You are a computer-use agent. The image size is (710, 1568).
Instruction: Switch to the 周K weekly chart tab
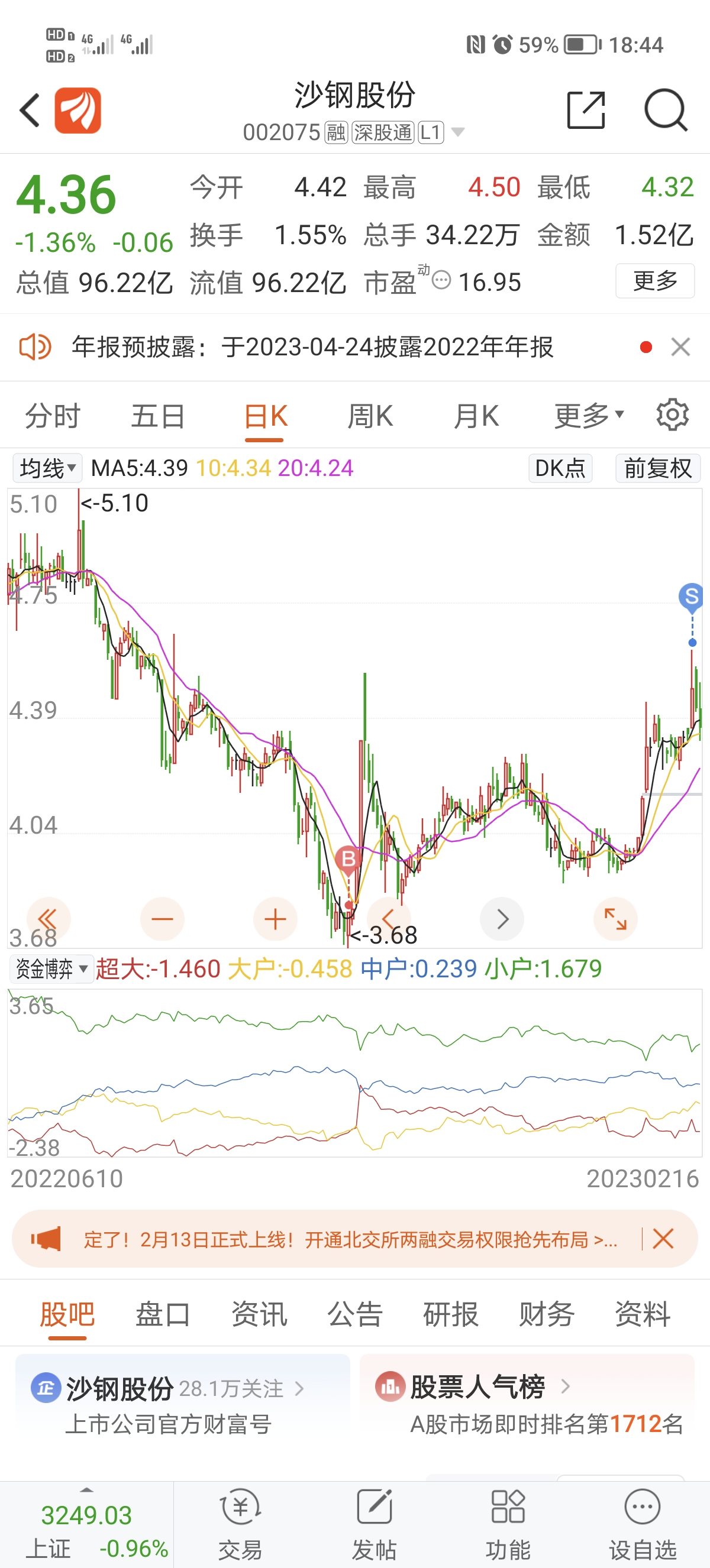click(371, 415)
